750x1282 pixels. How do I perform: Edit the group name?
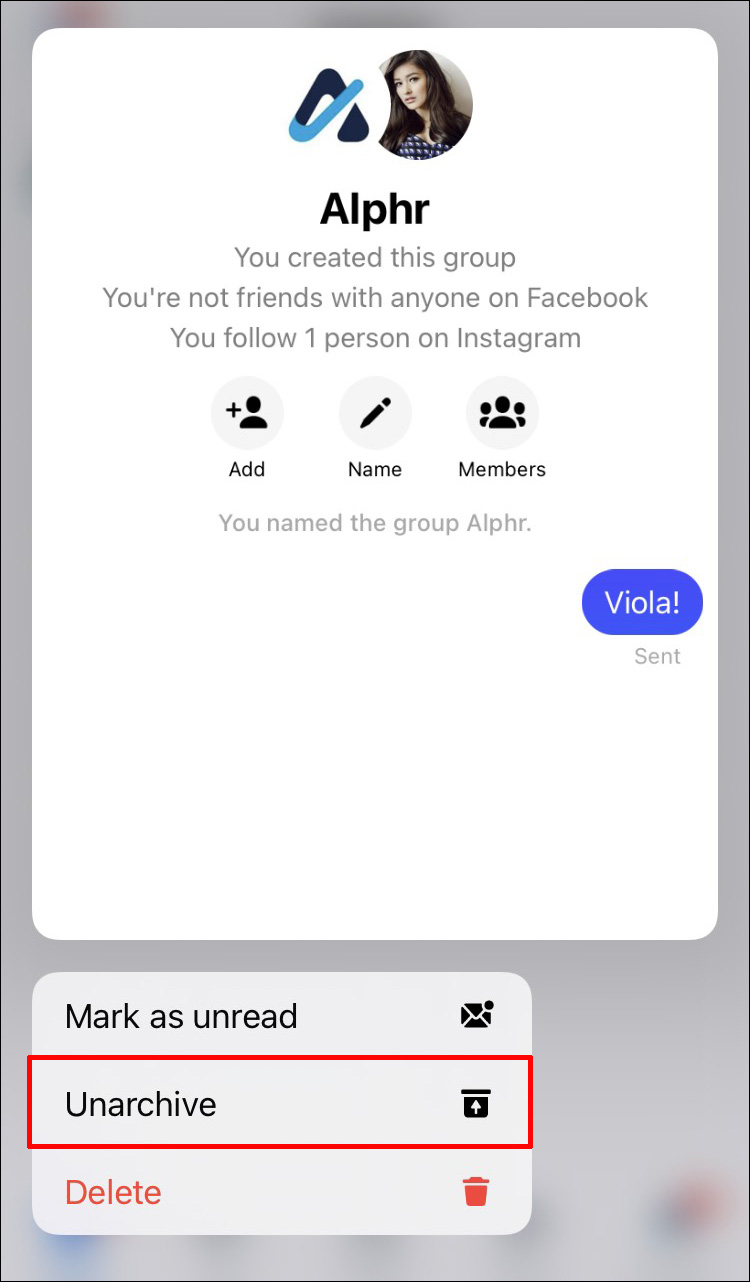(x=375, y=413)
